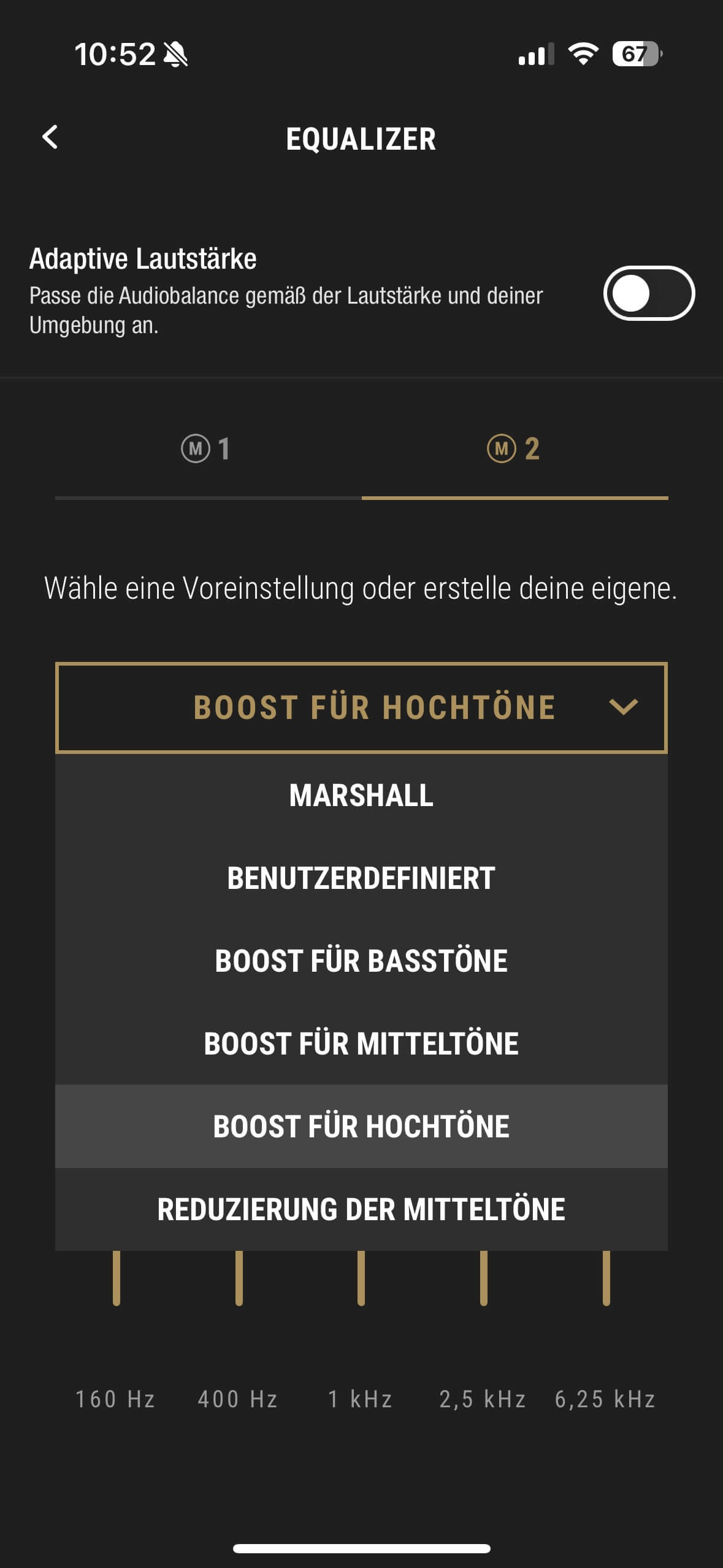The width and height of the screenshot is (723, 1568).
Task: Switch to the M 1 preset tab
Action: point(207,449)
